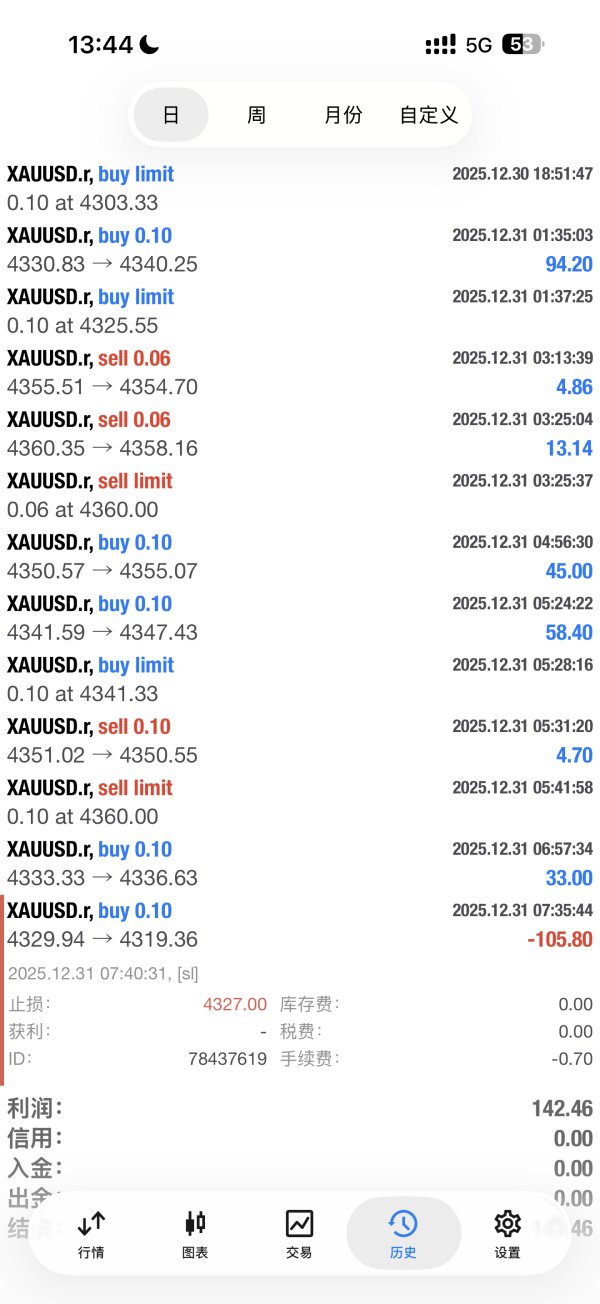Screen dimensions: 600x1304
Task: Expand the sell 0.06 trade with profit 4.86
Action: [x=300, y=372]
